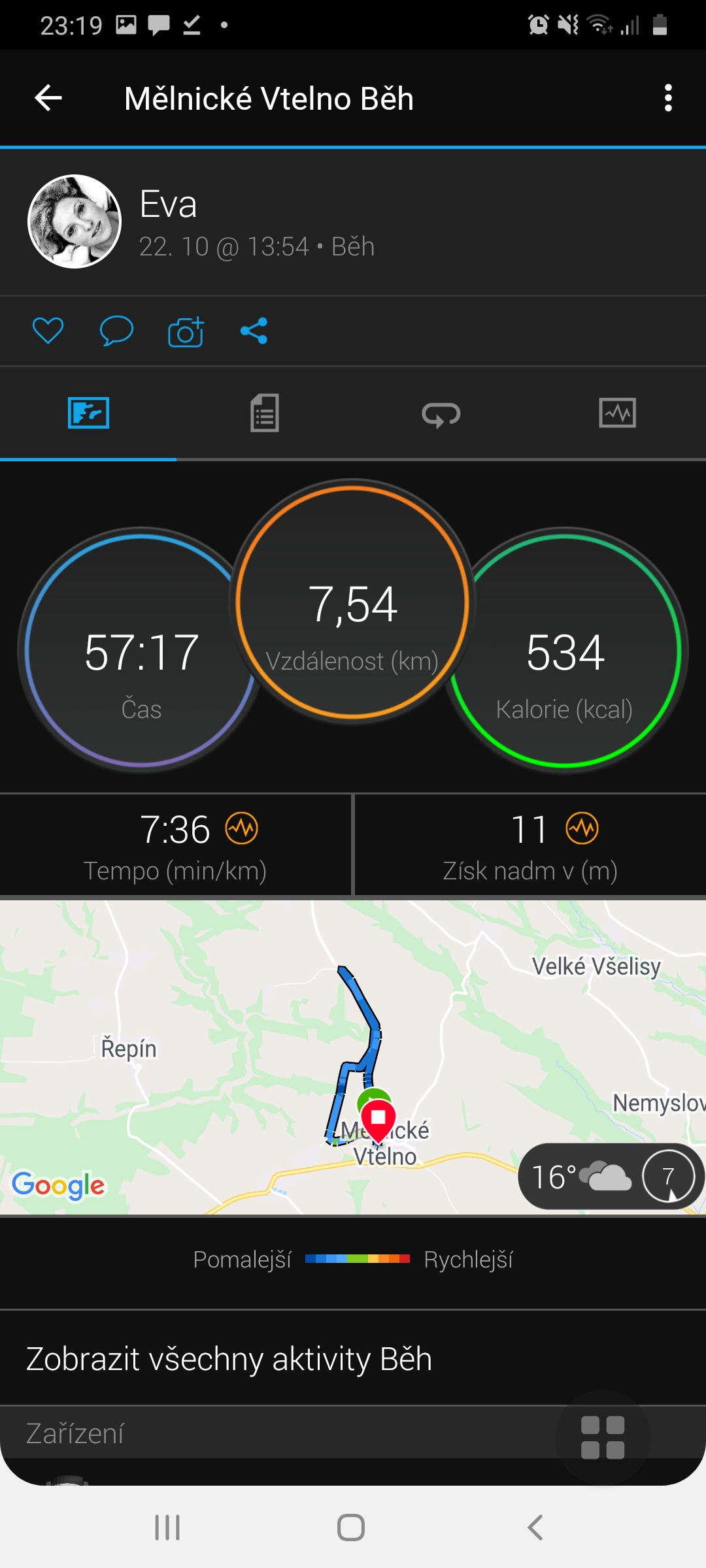The width and height of the screenshot is (706, 1568).
Task: Switch to the charts tab
Action: pos(618,413)
